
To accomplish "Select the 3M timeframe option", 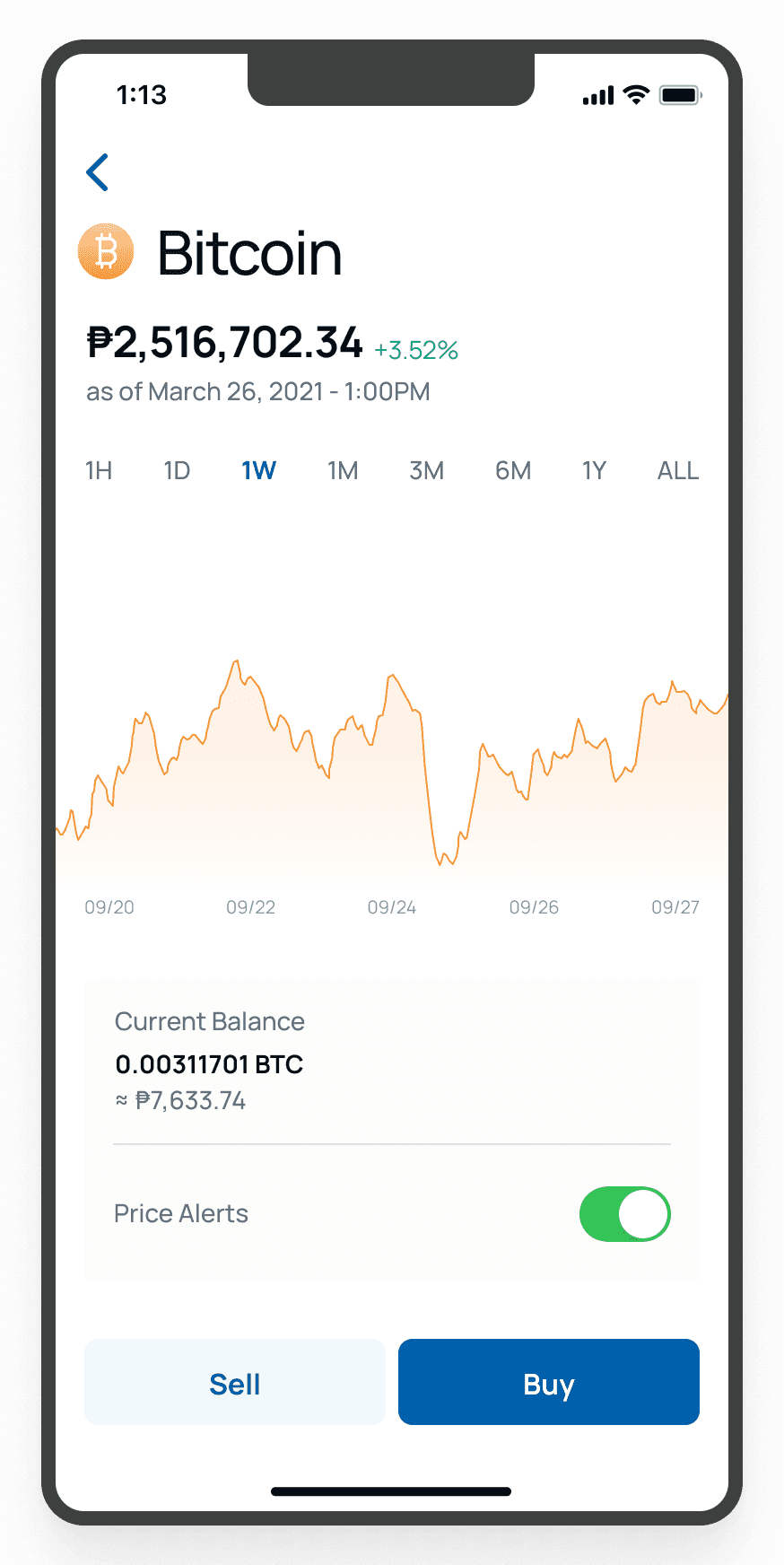I will [x=427, y=469].
